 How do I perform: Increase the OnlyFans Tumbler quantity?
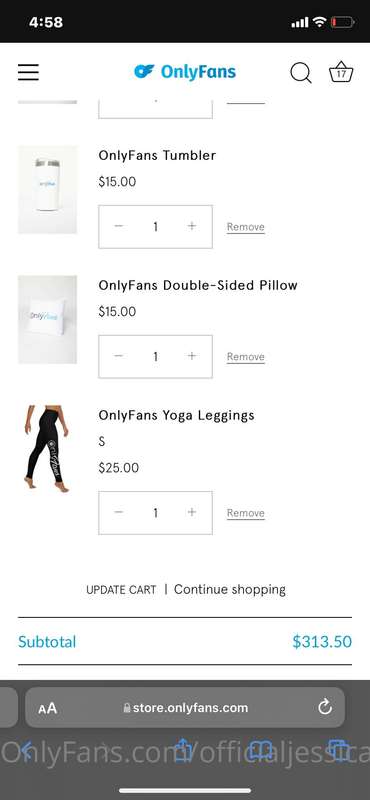tap(191, 226)
